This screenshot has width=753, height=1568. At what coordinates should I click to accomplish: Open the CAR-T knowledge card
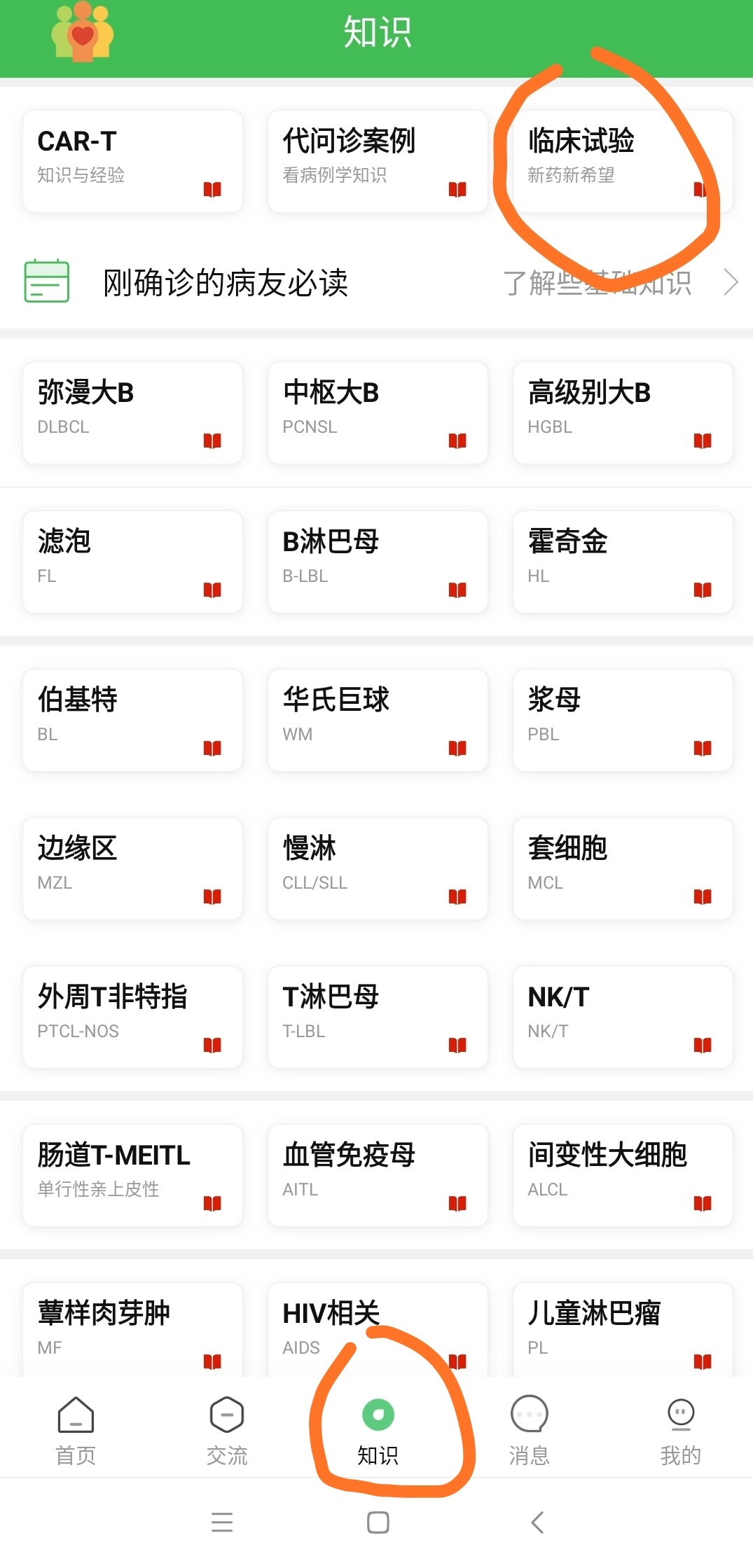pyautogui.click(x=132, y=161)
